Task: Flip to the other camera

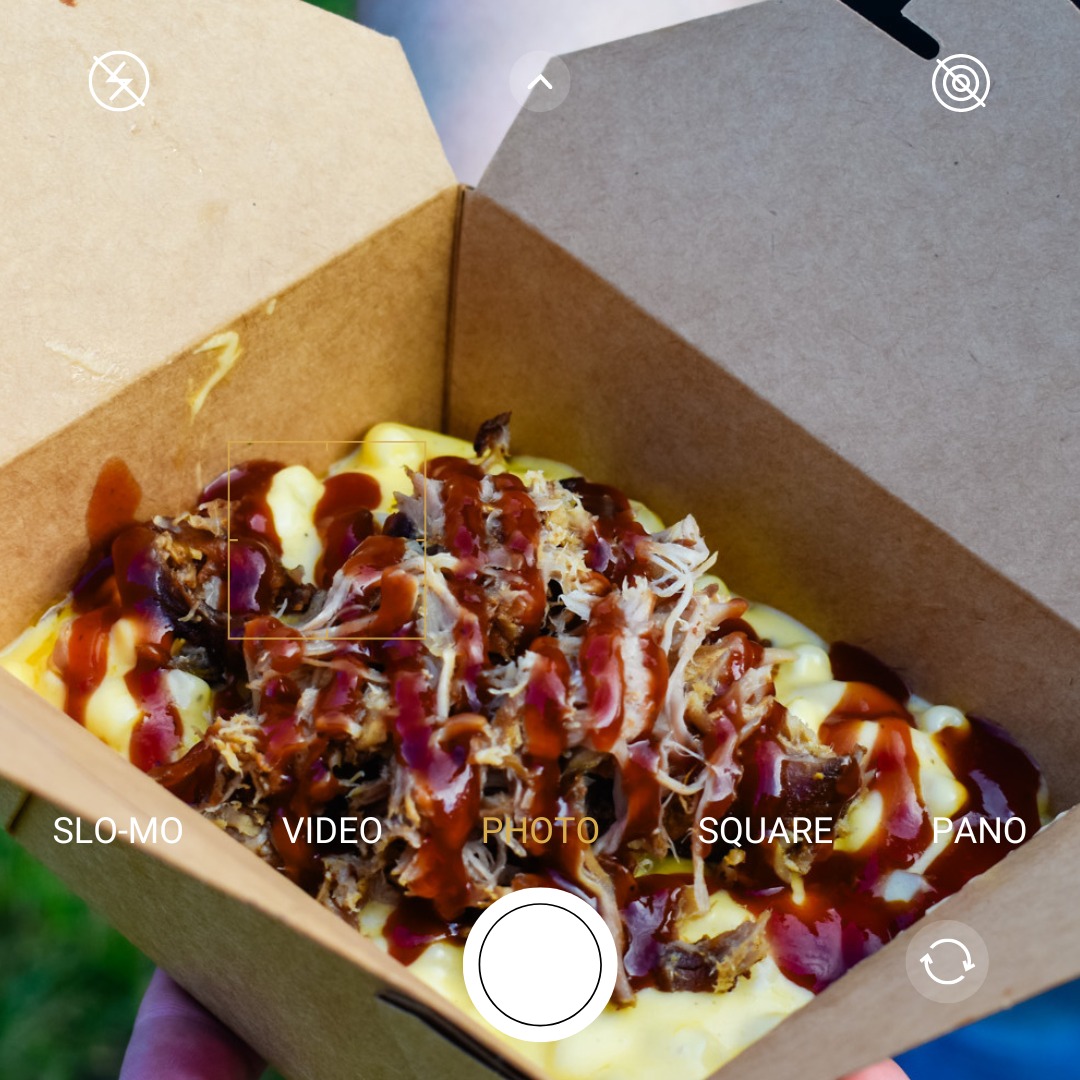Action: 946,962
